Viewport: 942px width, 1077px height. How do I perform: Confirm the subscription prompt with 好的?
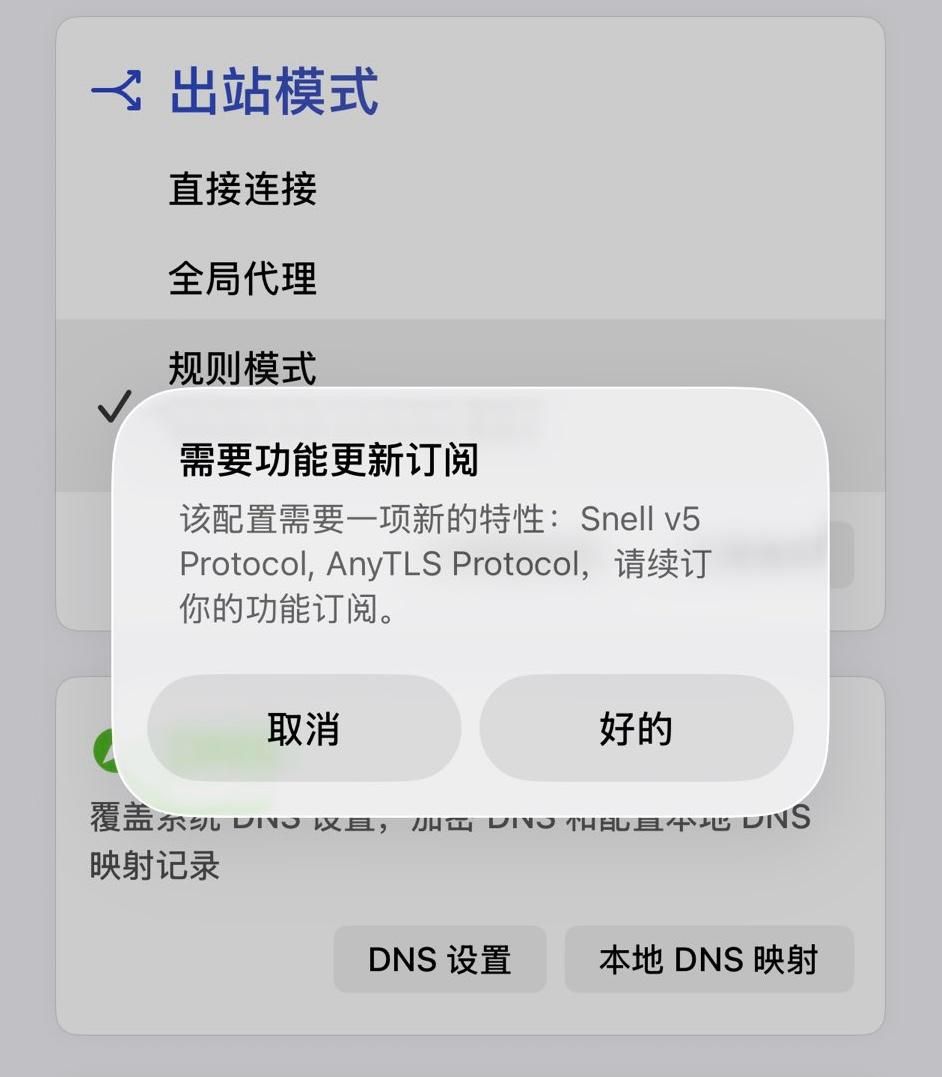(636, 728)
